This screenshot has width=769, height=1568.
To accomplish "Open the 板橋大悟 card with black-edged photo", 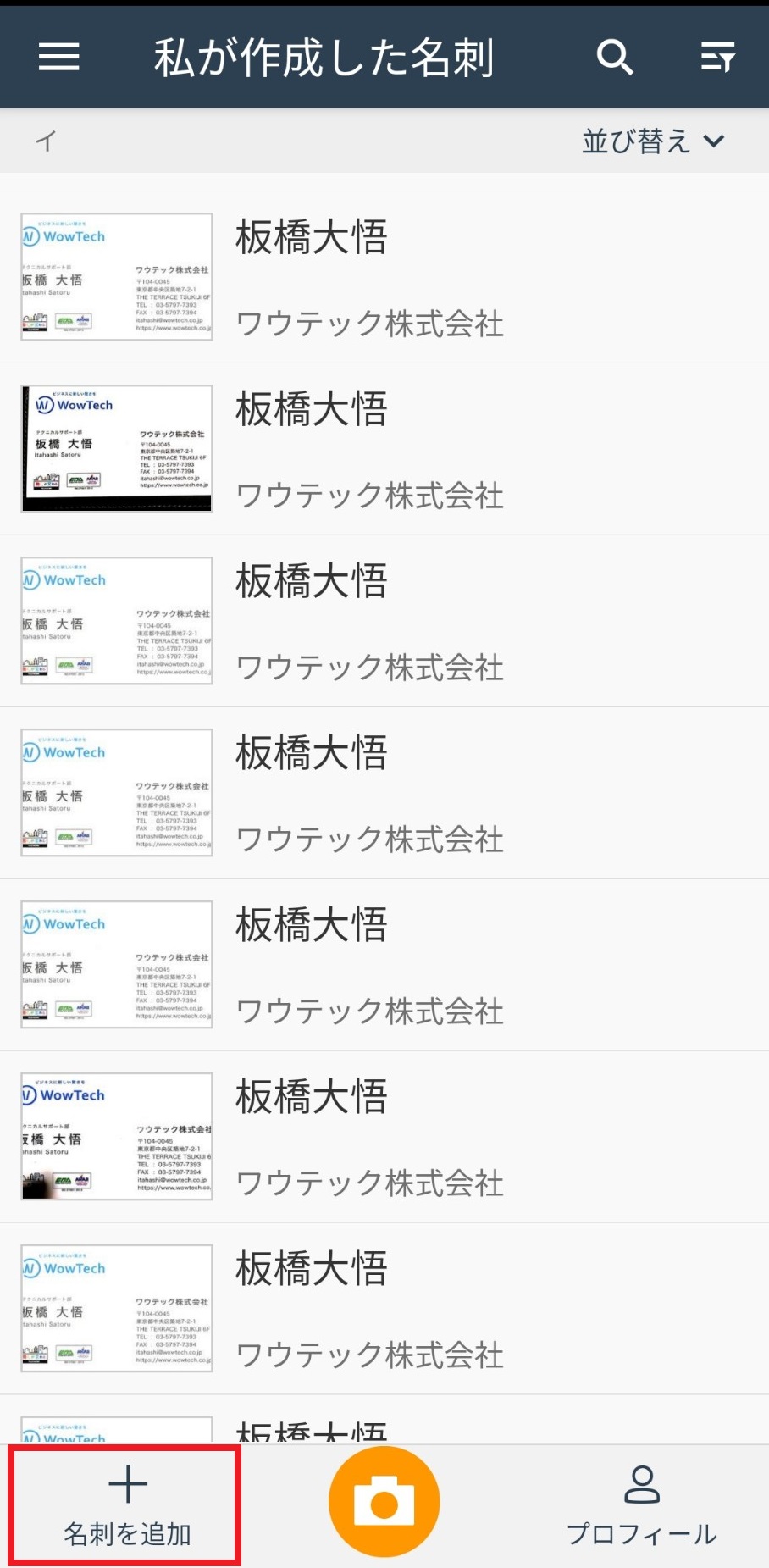I will (x=384, y=449).
